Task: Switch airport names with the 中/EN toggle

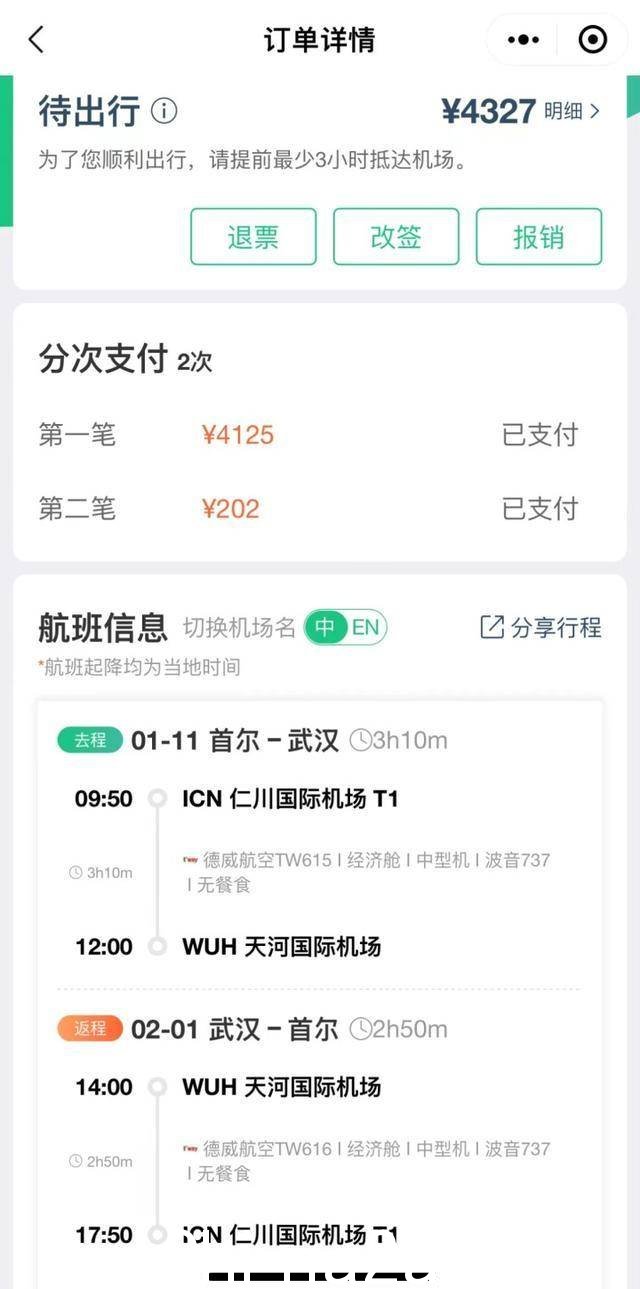Action: [345, 627]
